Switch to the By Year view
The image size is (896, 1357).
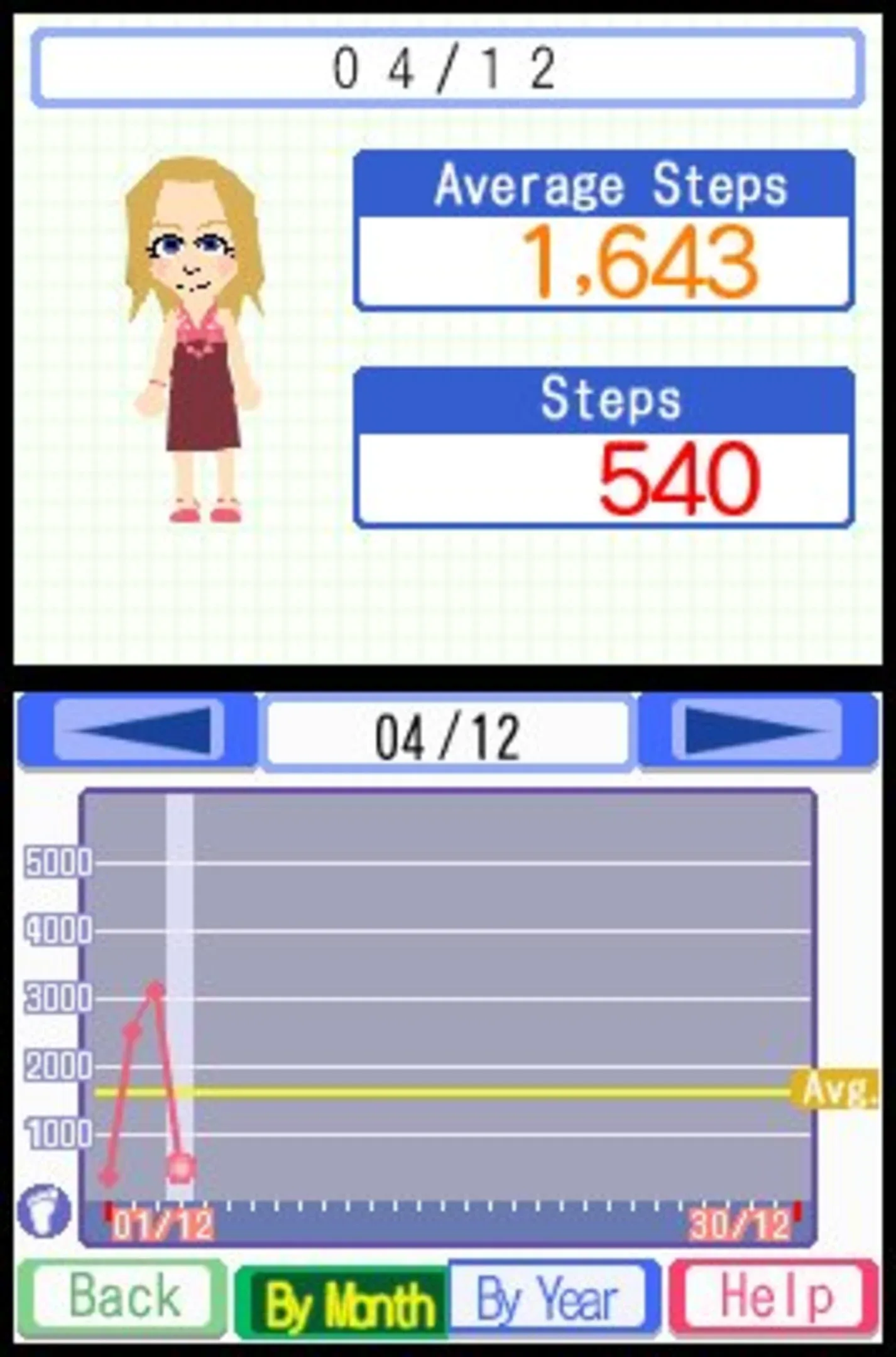[x=548, y=1297]
